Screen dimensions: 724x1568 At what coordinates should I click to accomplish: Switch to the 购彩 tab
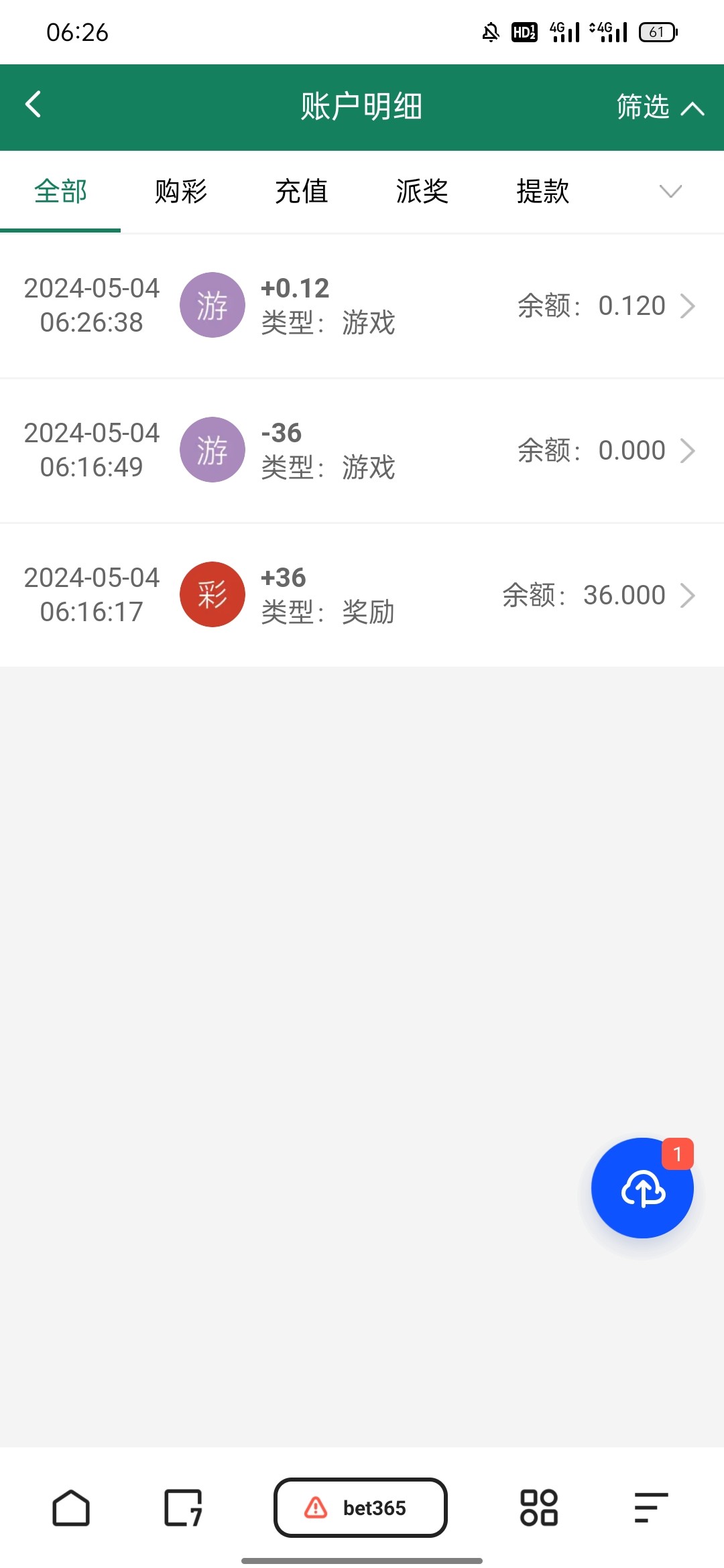[x=181, y=192]
